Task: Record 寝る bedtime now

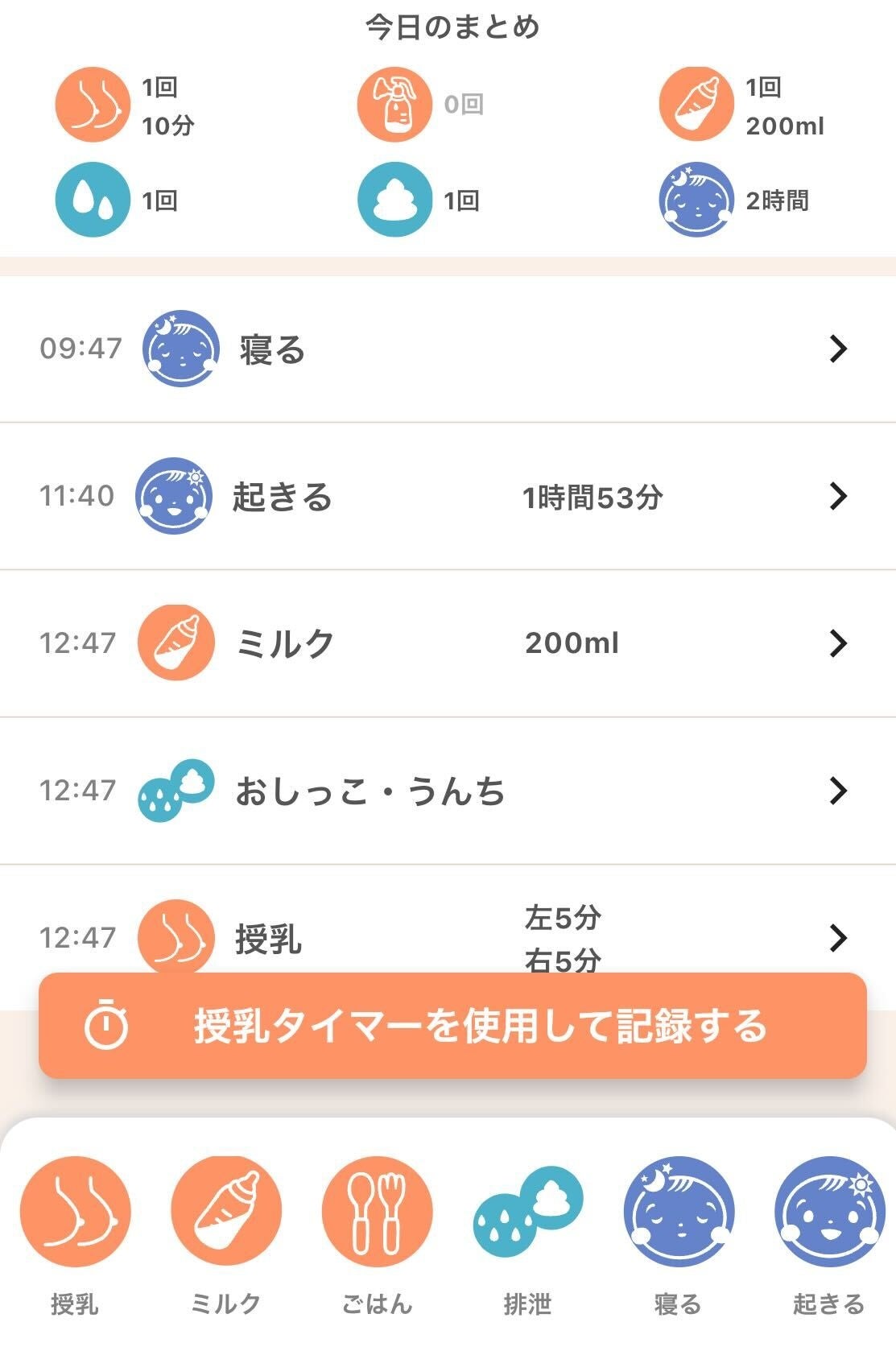Action: pos(678,1213)
